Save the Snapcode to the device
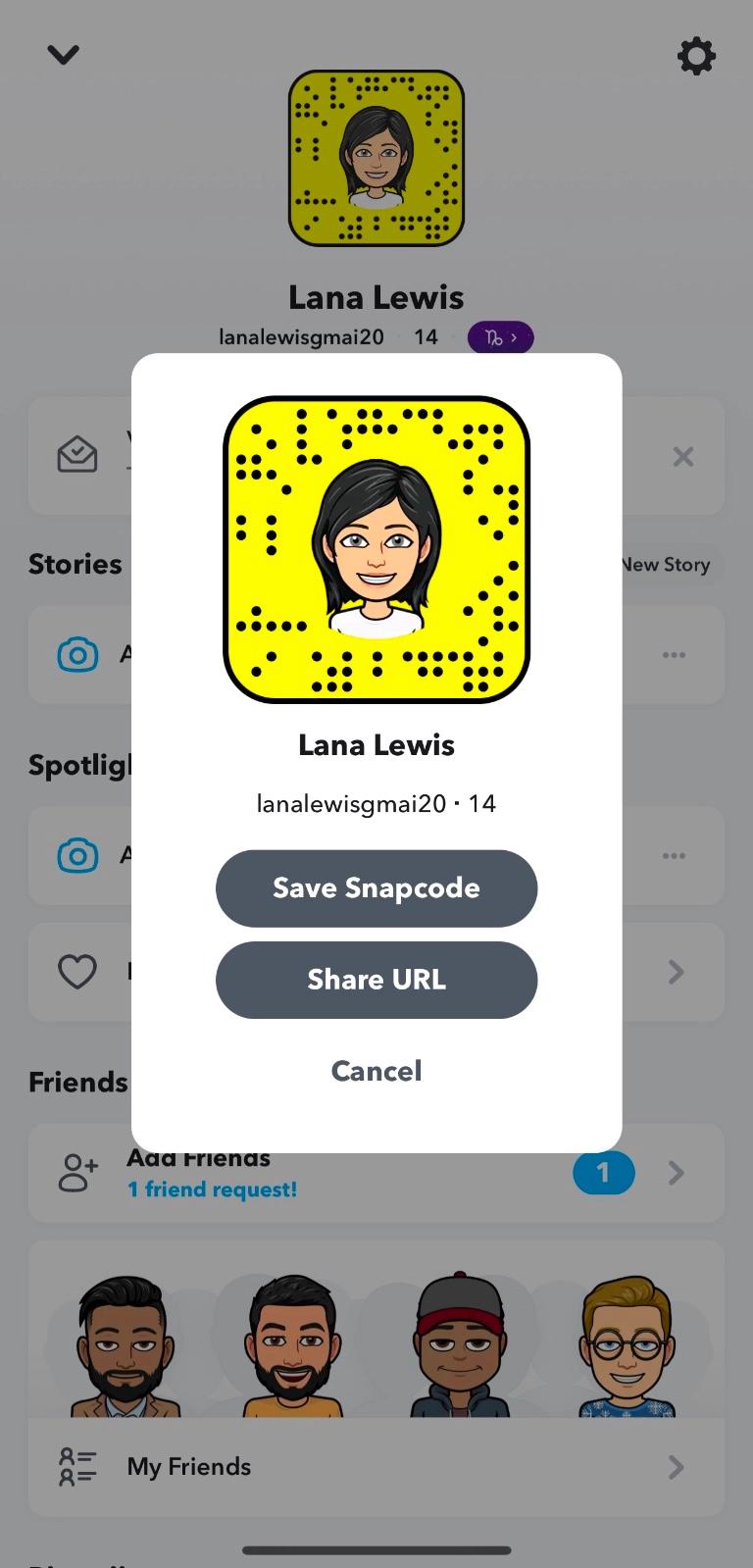 (x=376, y=887)
